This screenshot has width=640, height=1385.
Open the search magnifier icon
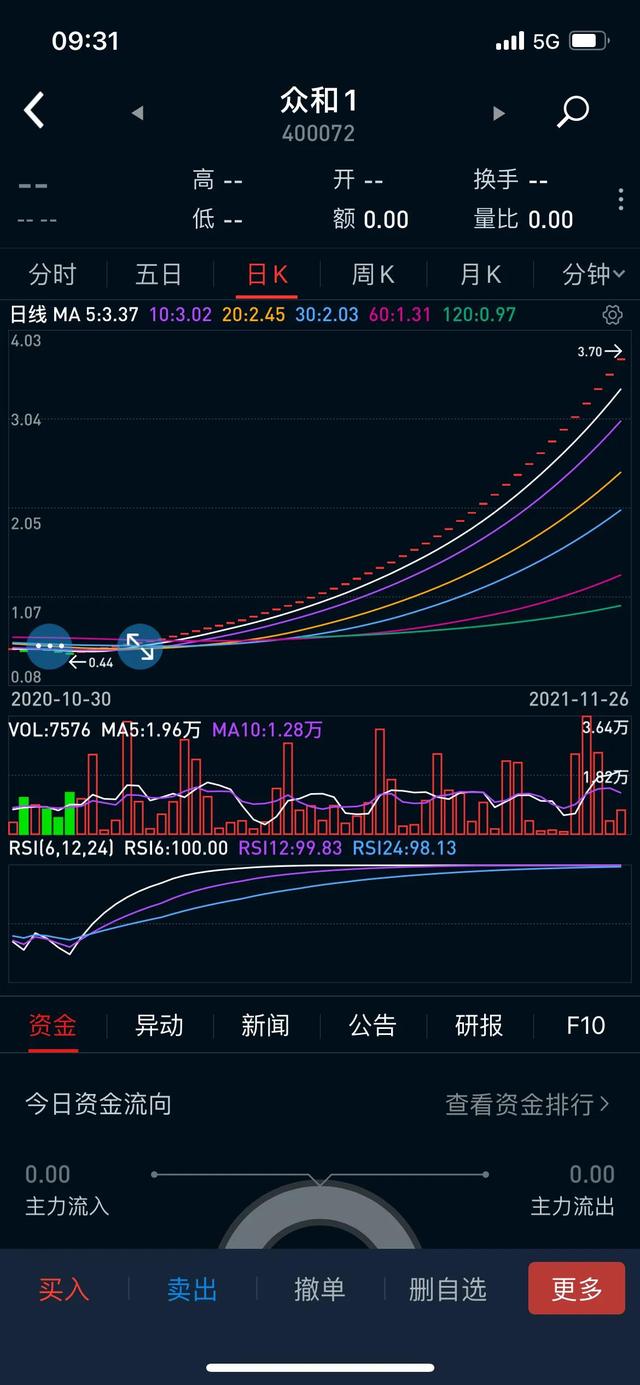click(573, 111)
